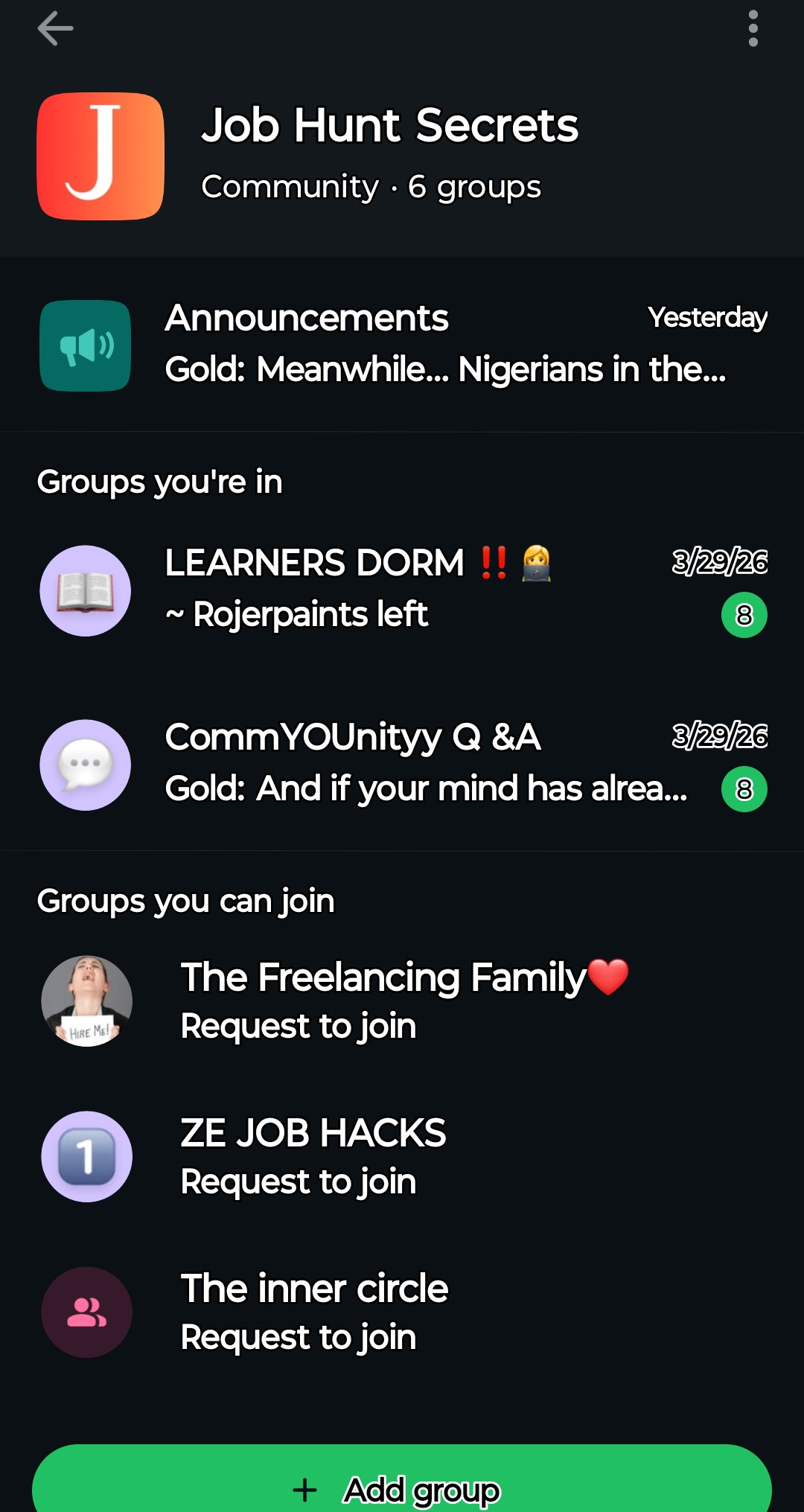
Task: Go back using the arrow icon
Action: coord(55,29)
